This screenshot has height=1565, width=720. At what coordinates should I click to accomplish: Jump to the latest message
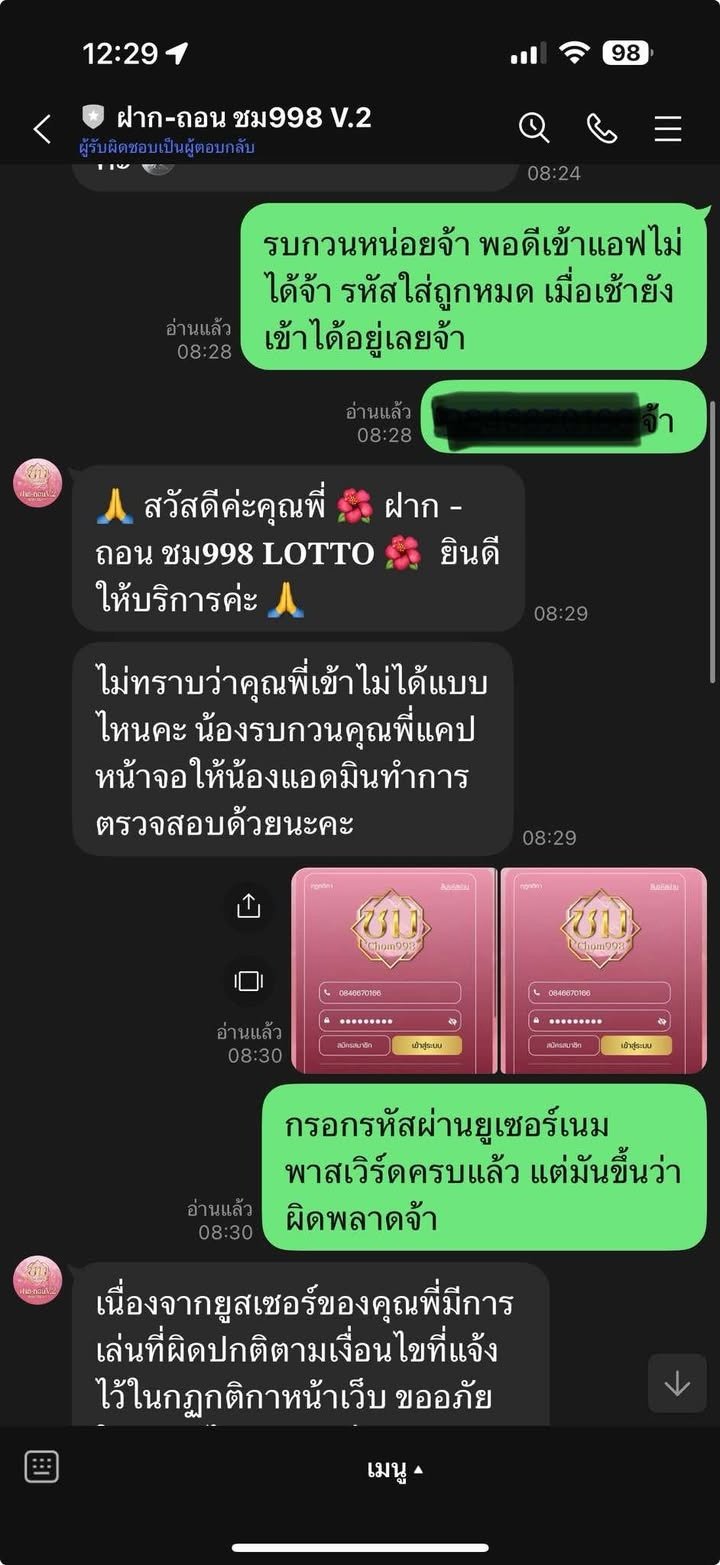[677, 1384]
